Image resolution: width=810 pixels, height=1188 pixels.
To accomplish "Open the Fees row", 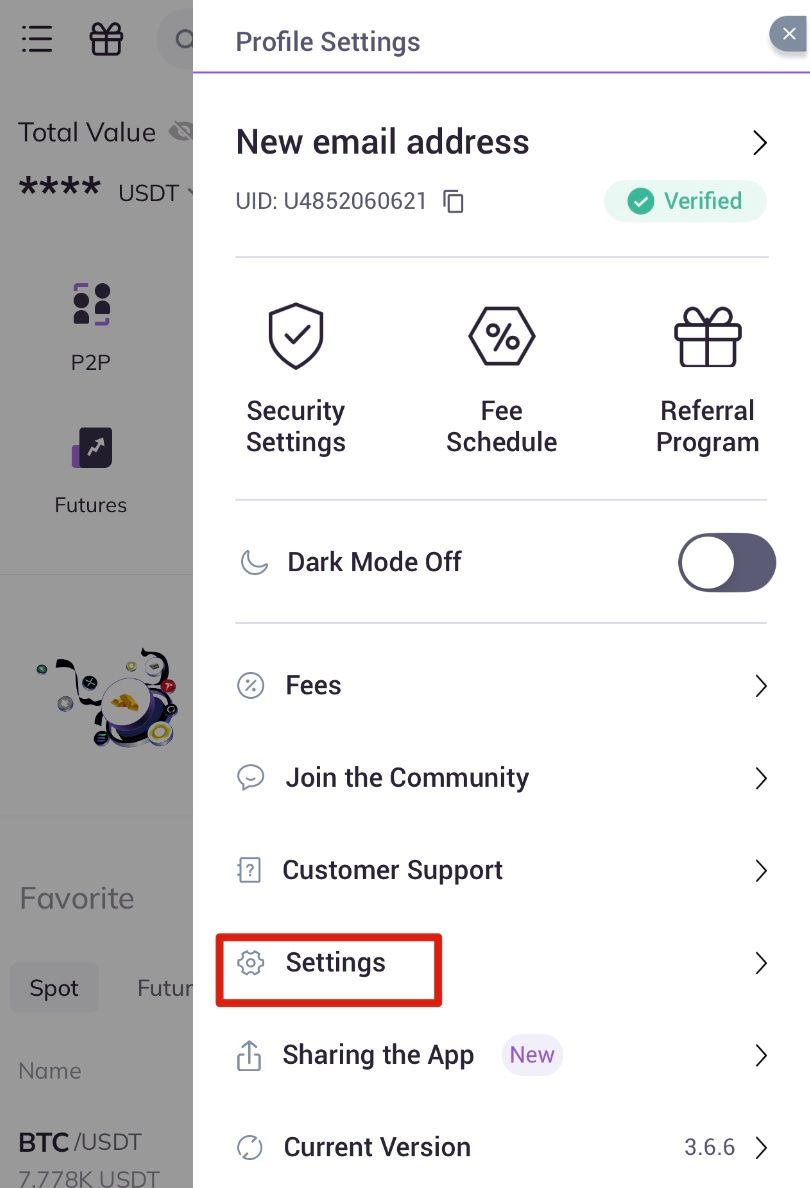I will point(500,686).
